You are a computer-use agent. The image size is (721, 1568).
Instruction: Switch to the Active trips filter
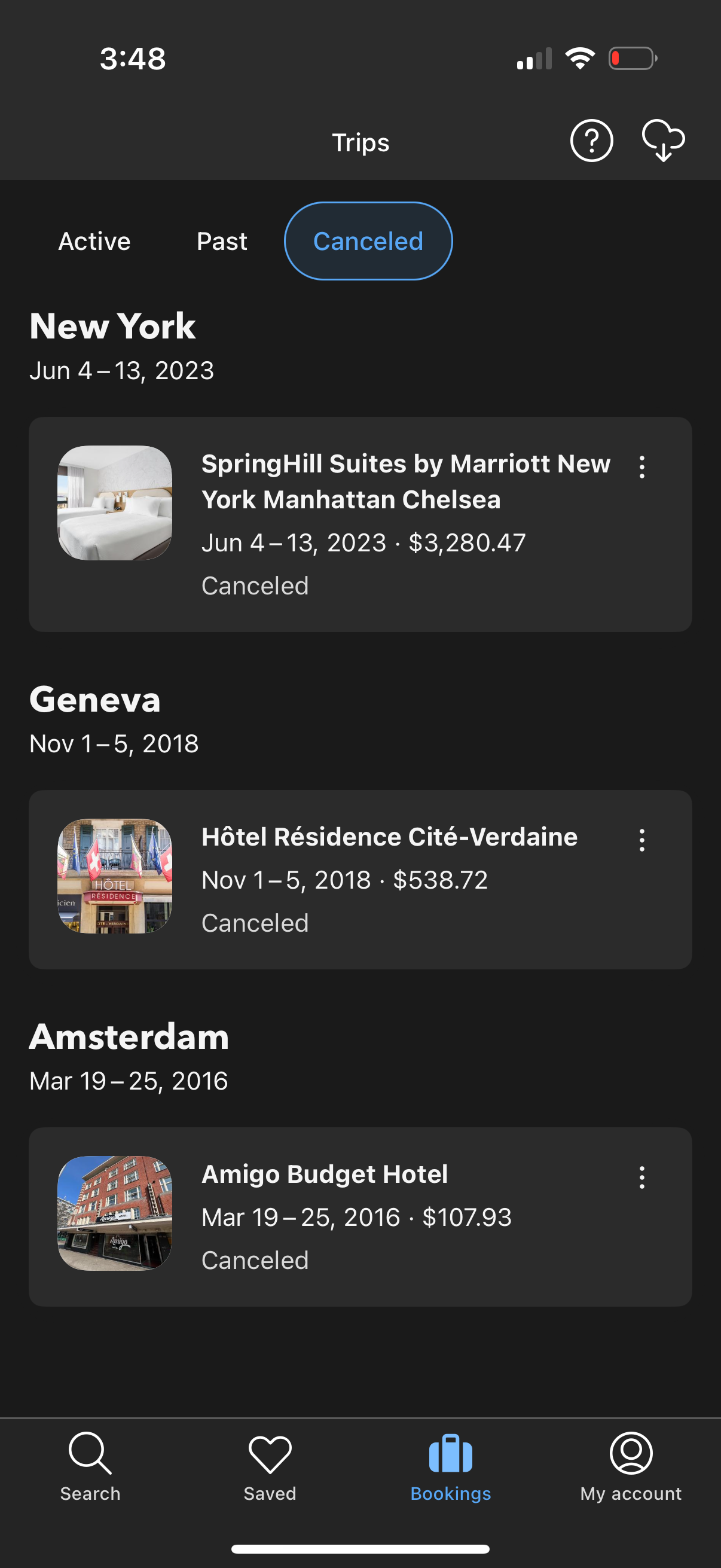click(x=94, y=240)
